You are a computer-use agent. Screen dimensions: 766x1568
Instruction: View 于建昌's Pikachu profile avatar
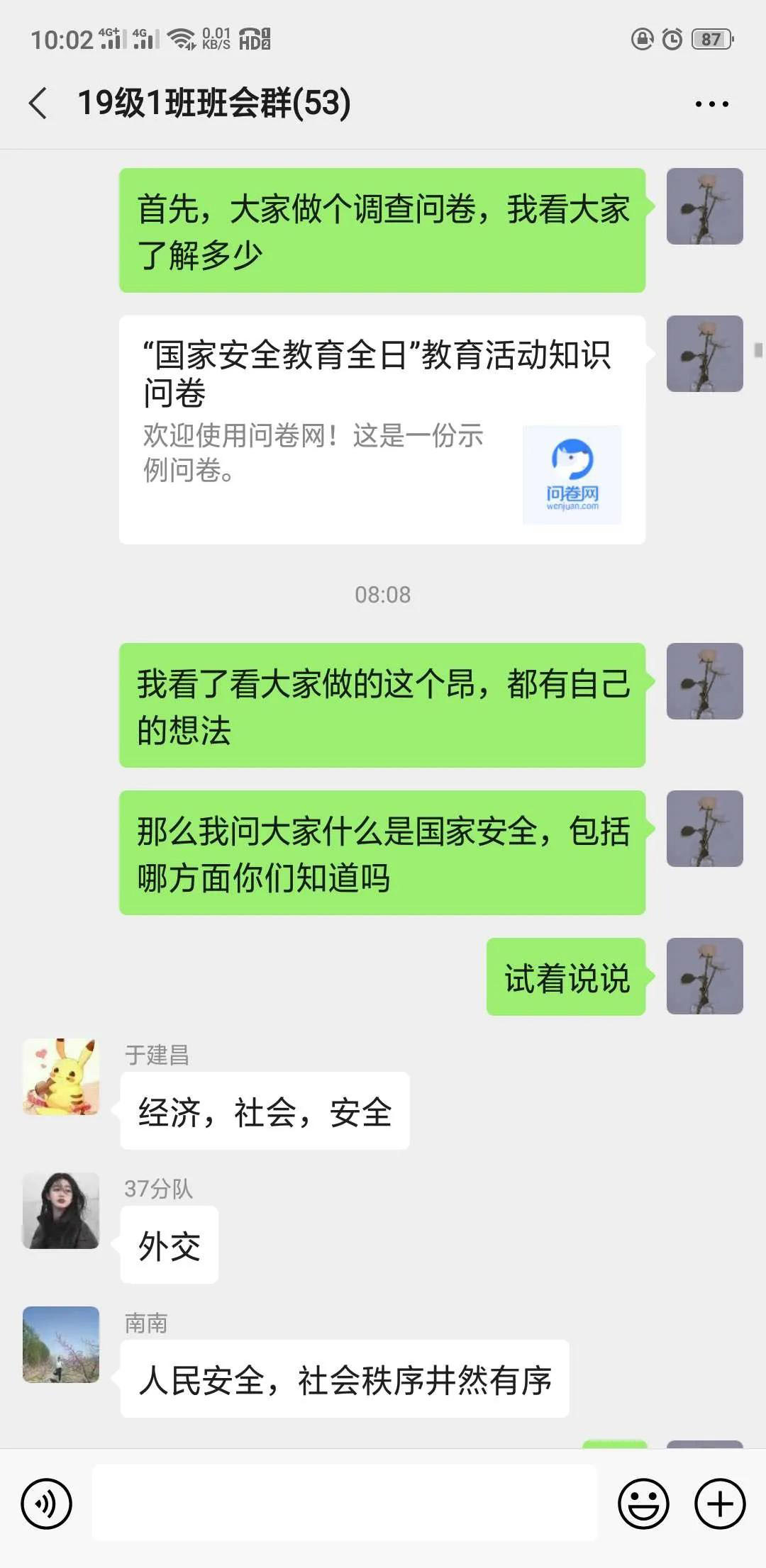[x=61, y=1077]
